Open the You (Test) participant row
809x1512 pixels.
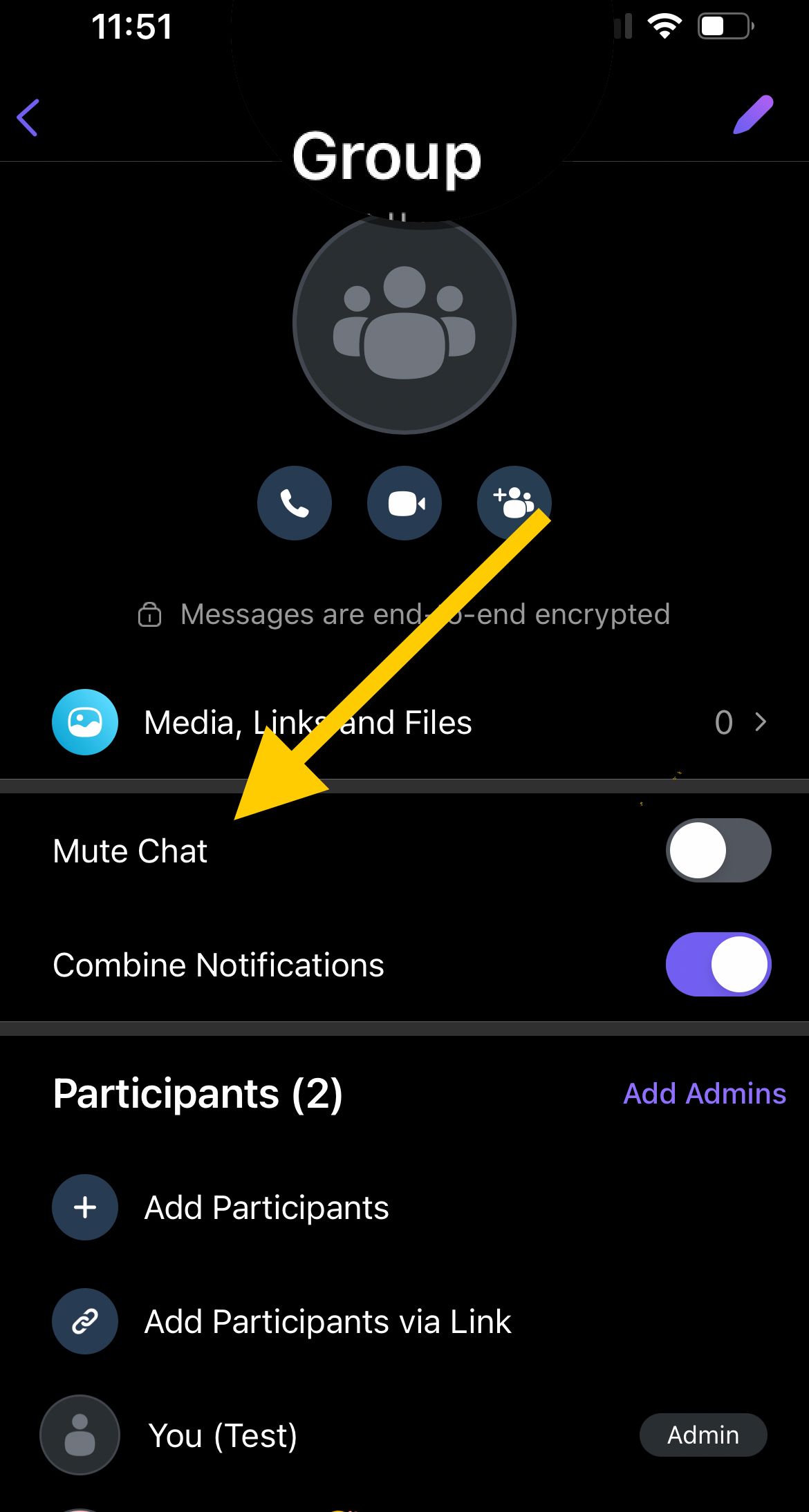(404, 1435)
